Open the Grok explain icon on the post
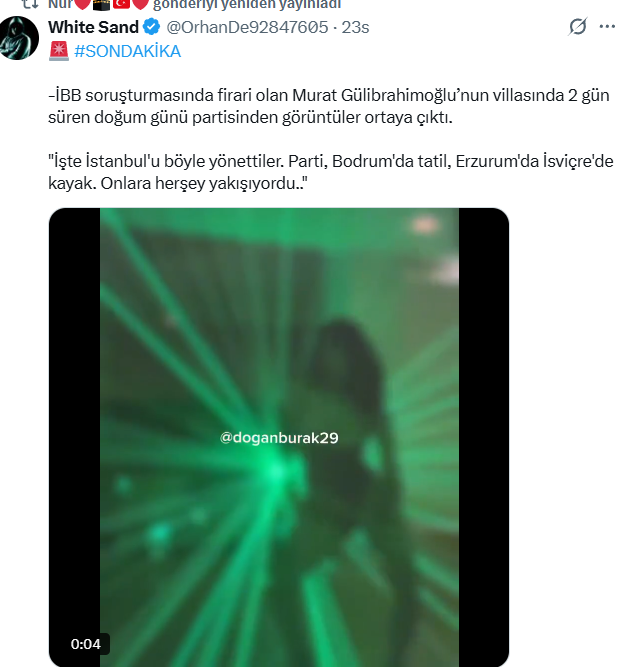 coord(577,28)
